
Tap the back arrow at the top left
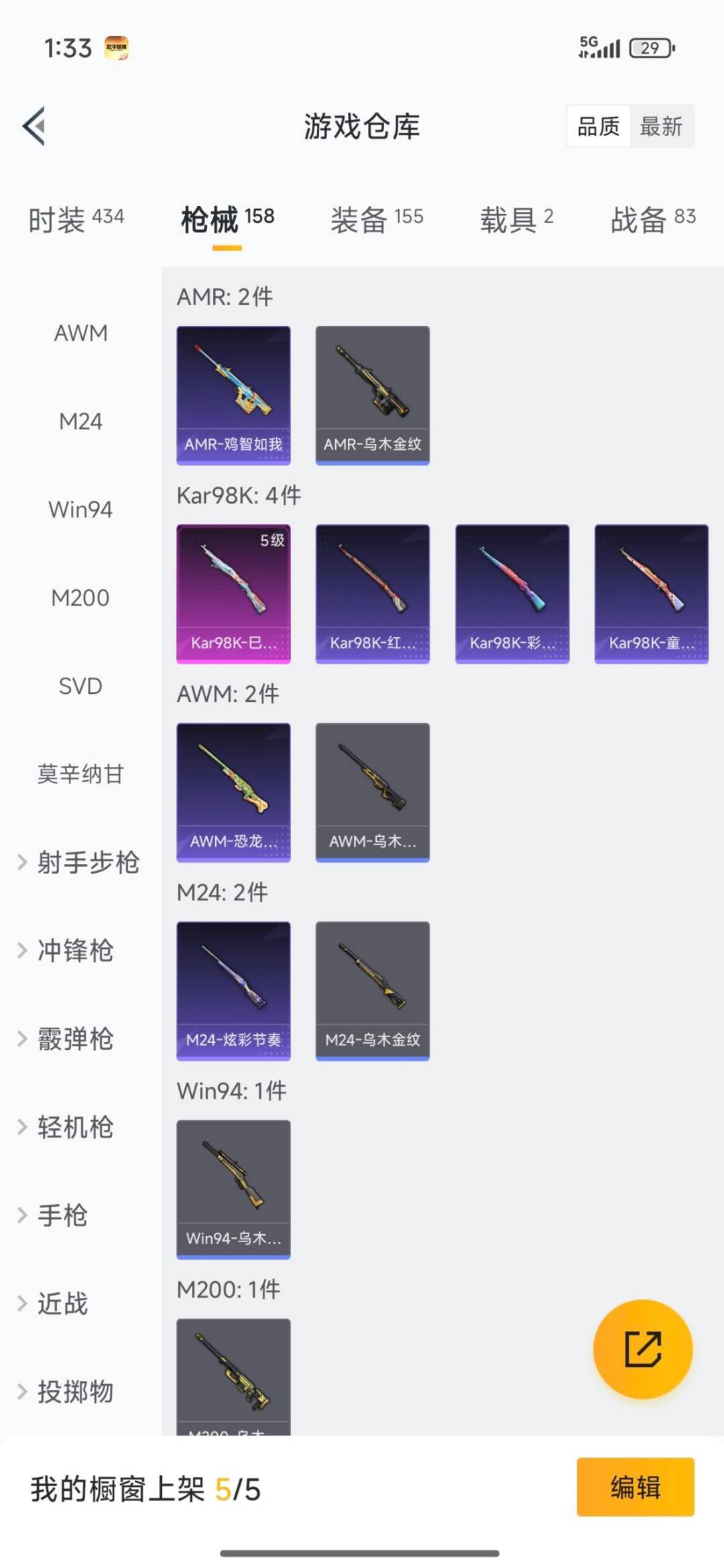pyautogui.click(x=34, y=127)
